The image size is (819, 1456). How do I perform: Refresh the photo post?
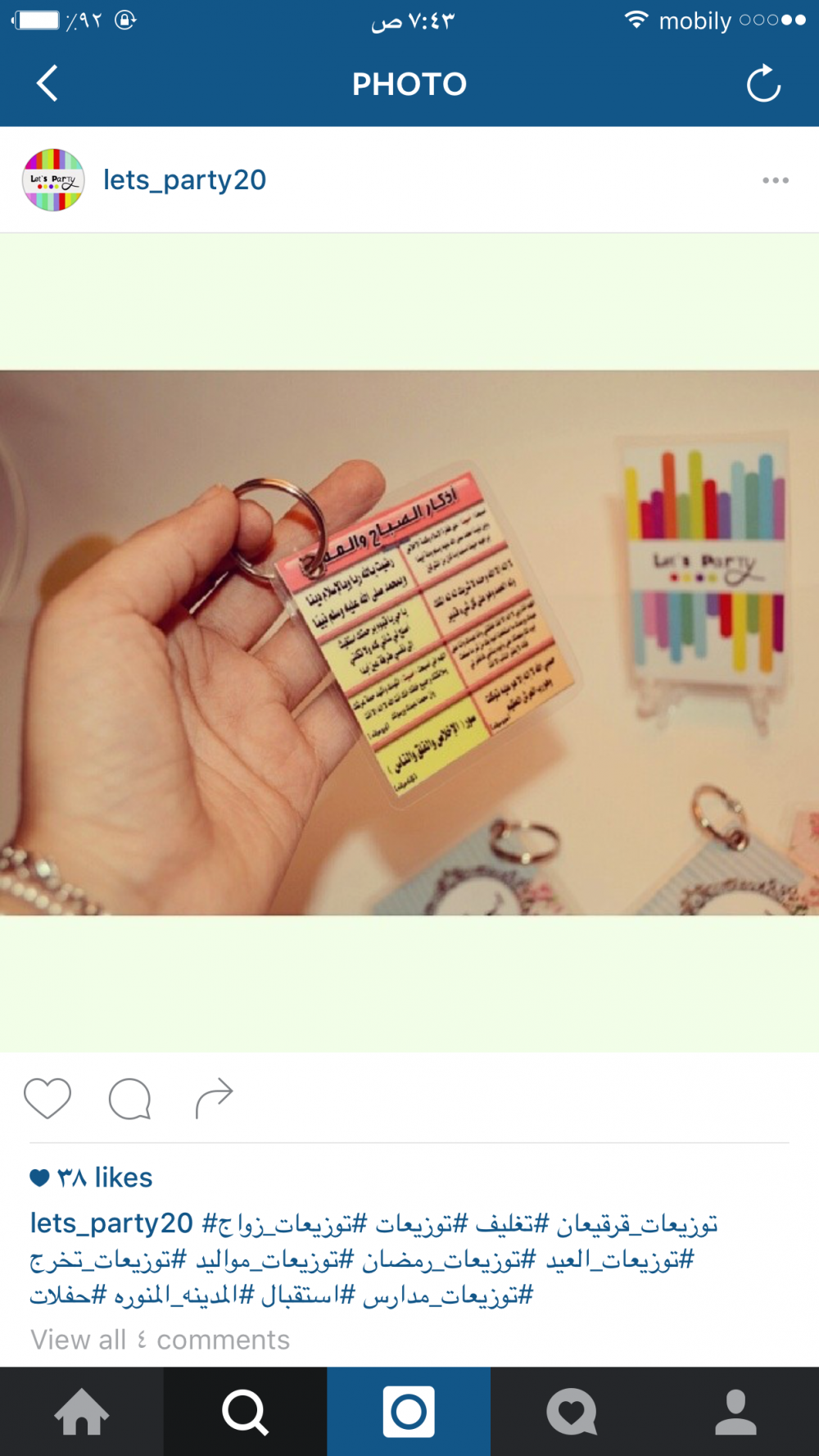coord(763,84)
